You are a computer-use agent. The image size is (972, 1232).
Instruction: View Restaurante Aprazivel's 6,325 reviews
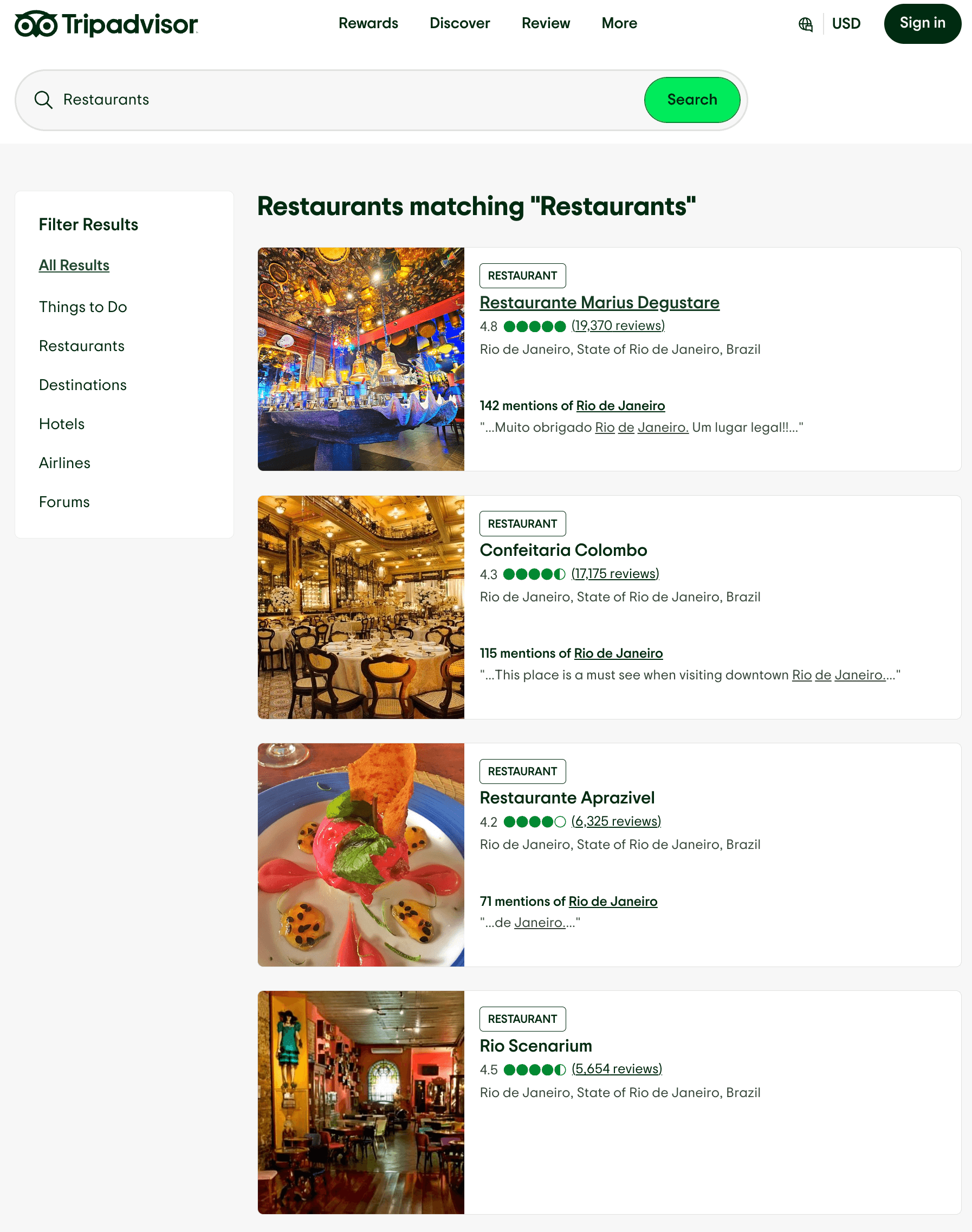pos(615,821)
